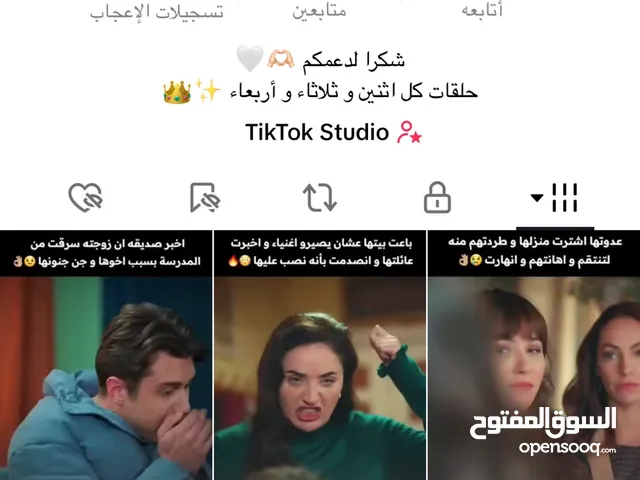Open the تسجيلات الإعجاب likes count
Screen dimensions: 640x480
click(157, 12)
